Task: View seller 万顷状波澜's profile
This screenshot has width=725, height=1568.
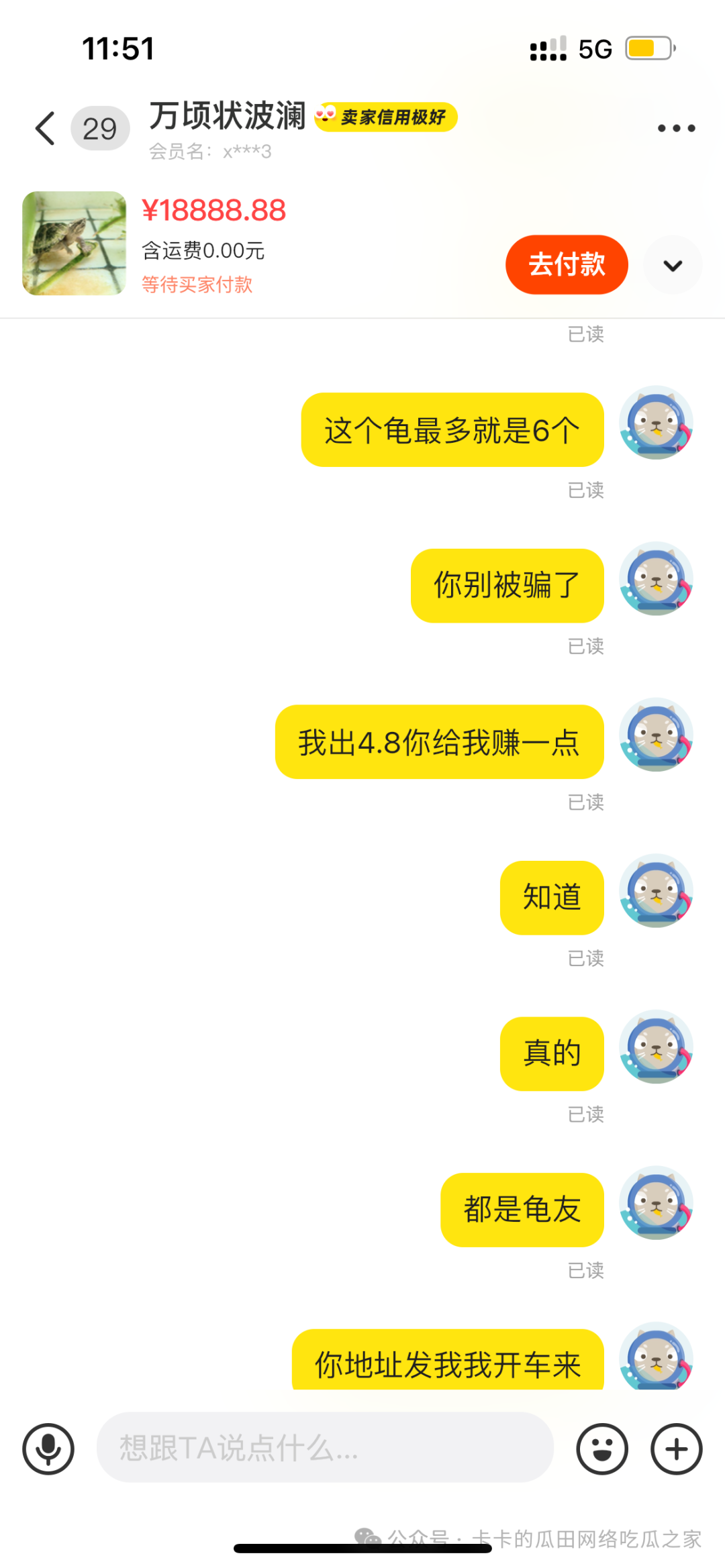Action: click(x=227, y=116)
